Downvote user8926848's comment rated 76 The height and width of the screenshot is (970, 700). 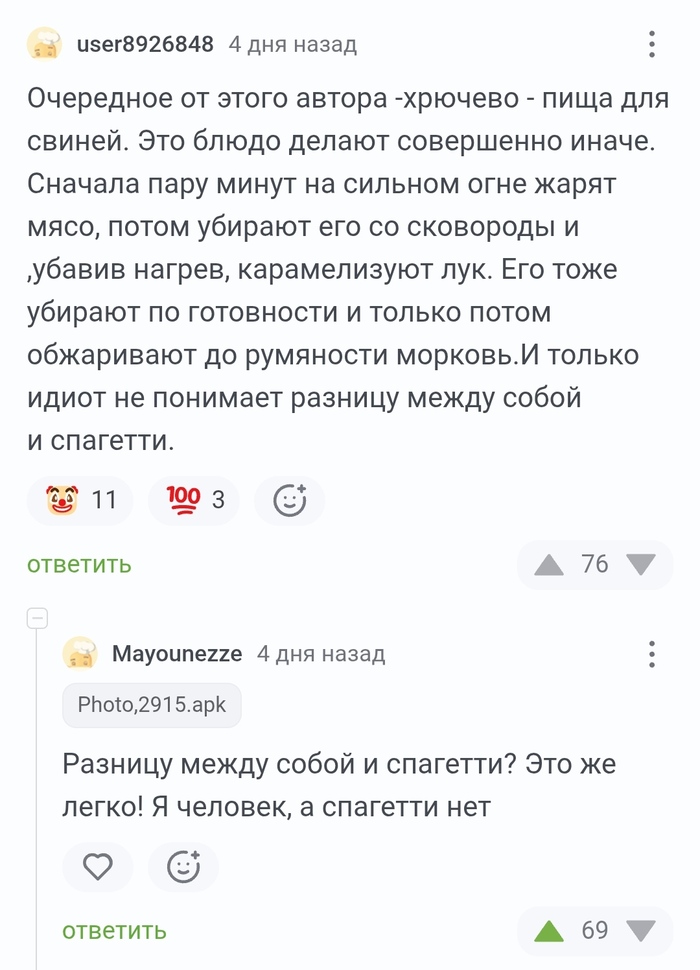[640, 565]
